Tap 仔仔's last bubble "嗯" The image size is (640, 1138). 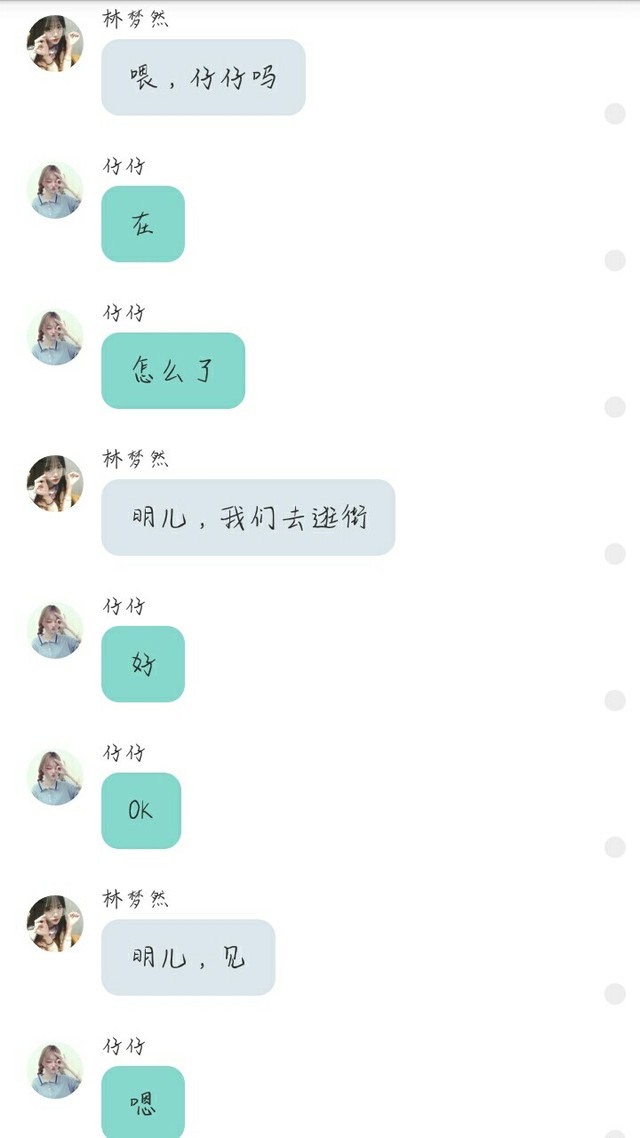coord(143,1102)
